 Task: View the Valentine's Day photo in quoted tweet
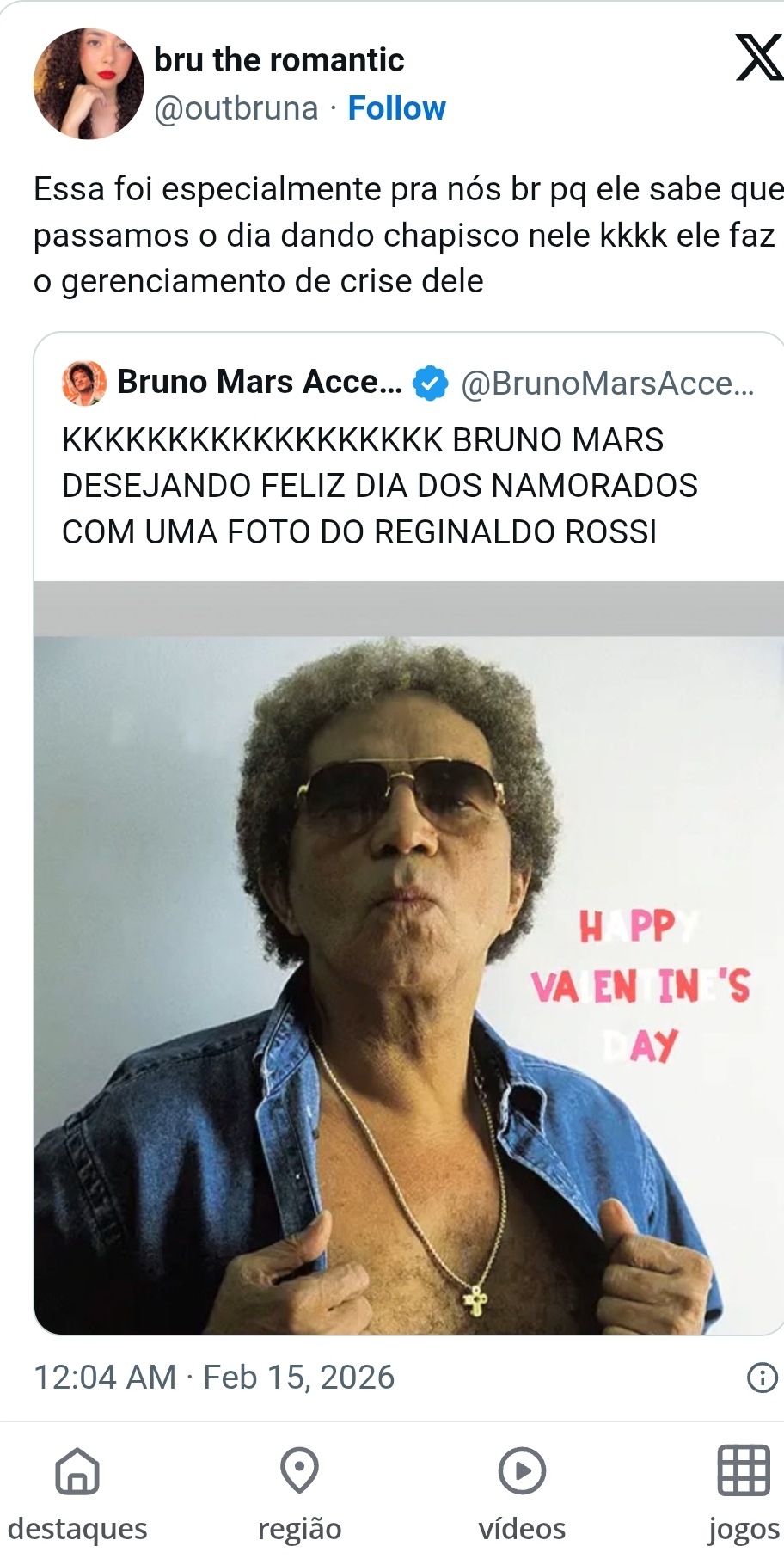pyautogui.click(x=408, y=985)
